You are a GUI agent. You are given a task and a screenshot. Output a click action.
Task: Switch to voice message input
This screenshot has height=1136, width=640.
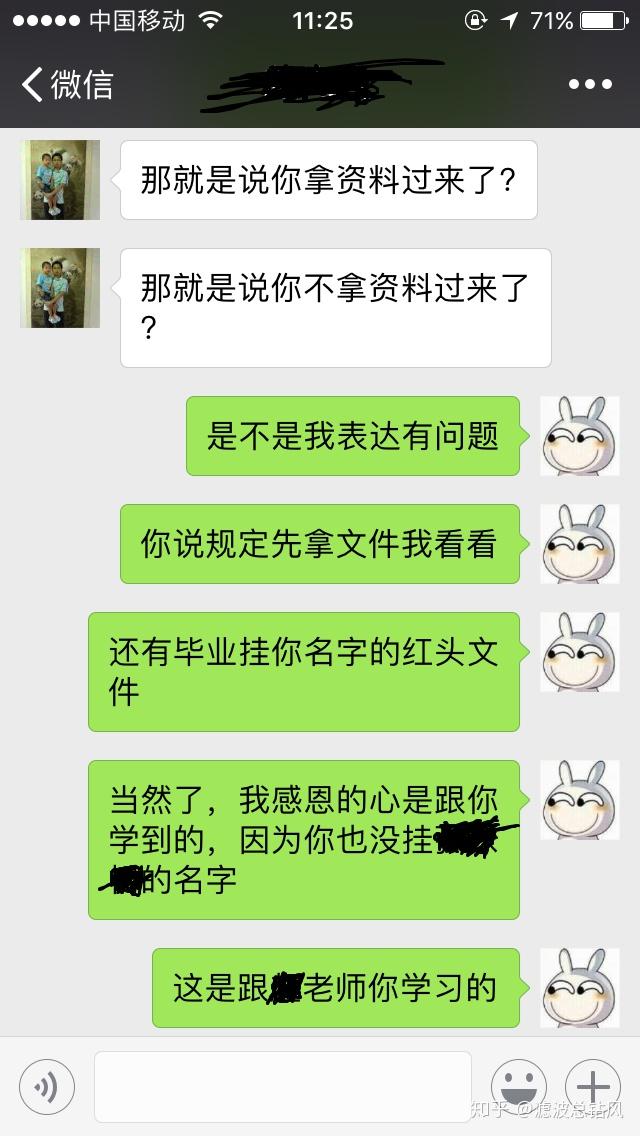click(x=46, y=1086)
